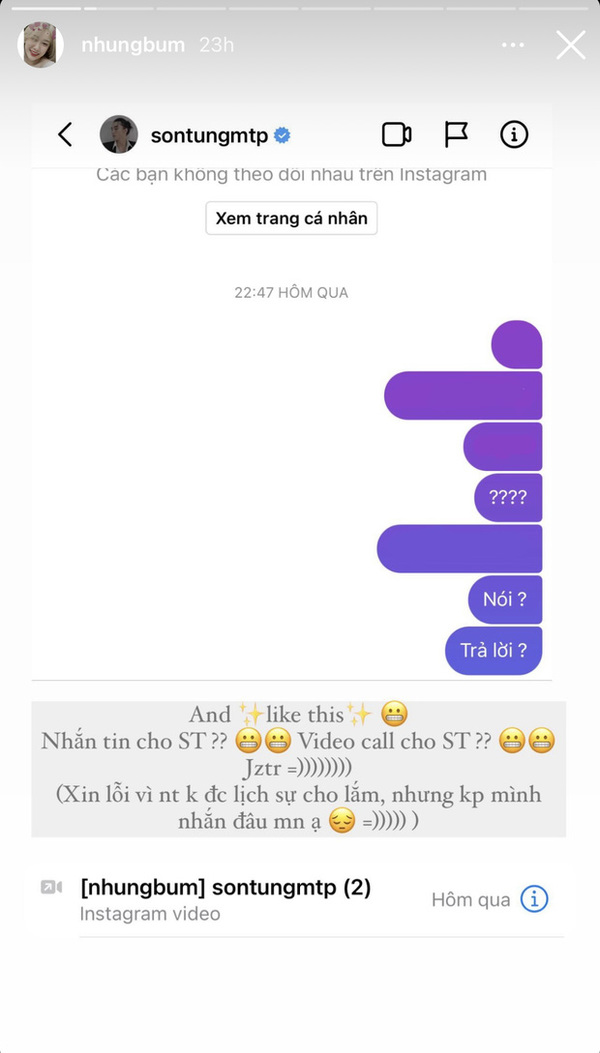Close the story viewer
Image resolution: width=600 pixels, height=1053 pixels.
click(x=570, y=45)
